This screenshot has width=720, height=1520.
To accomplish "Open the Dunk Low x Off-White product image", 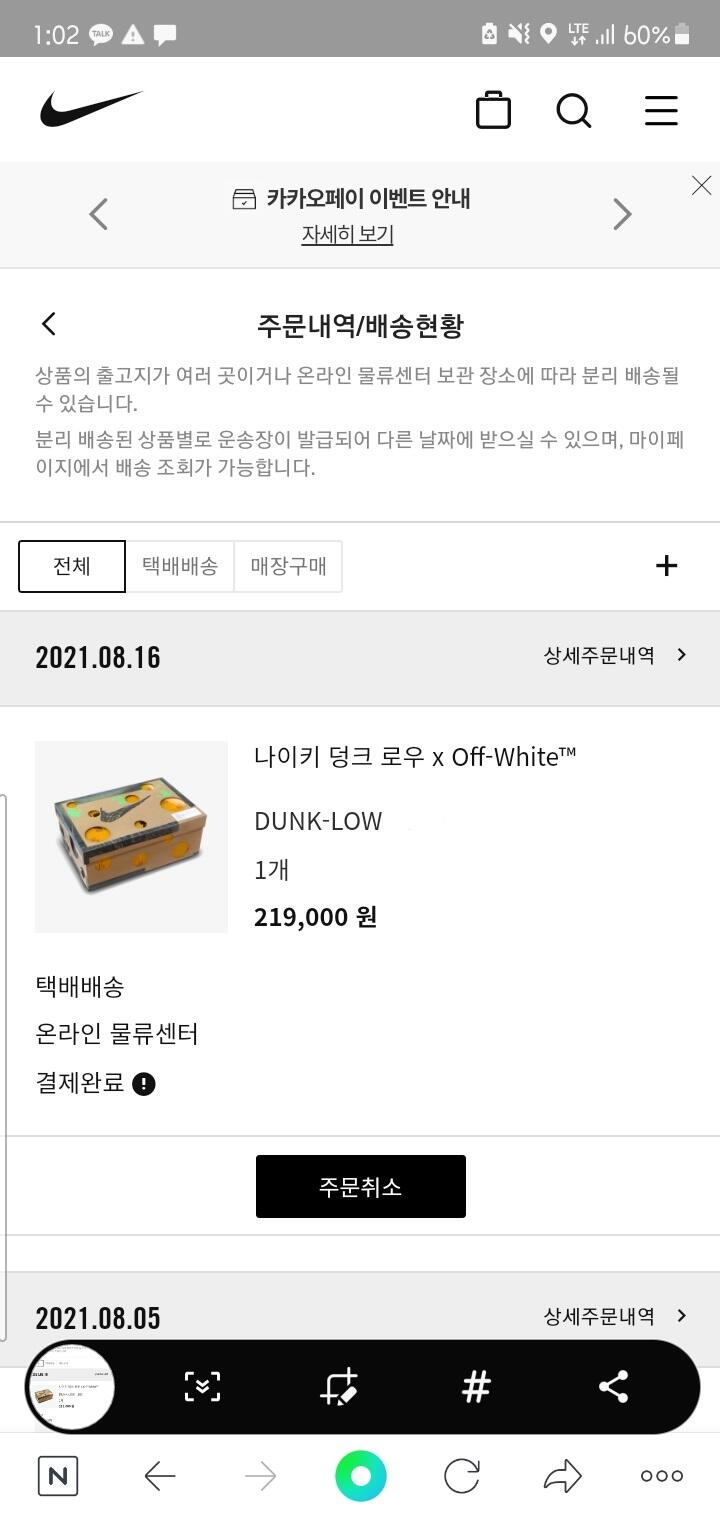I will (131, 837).
